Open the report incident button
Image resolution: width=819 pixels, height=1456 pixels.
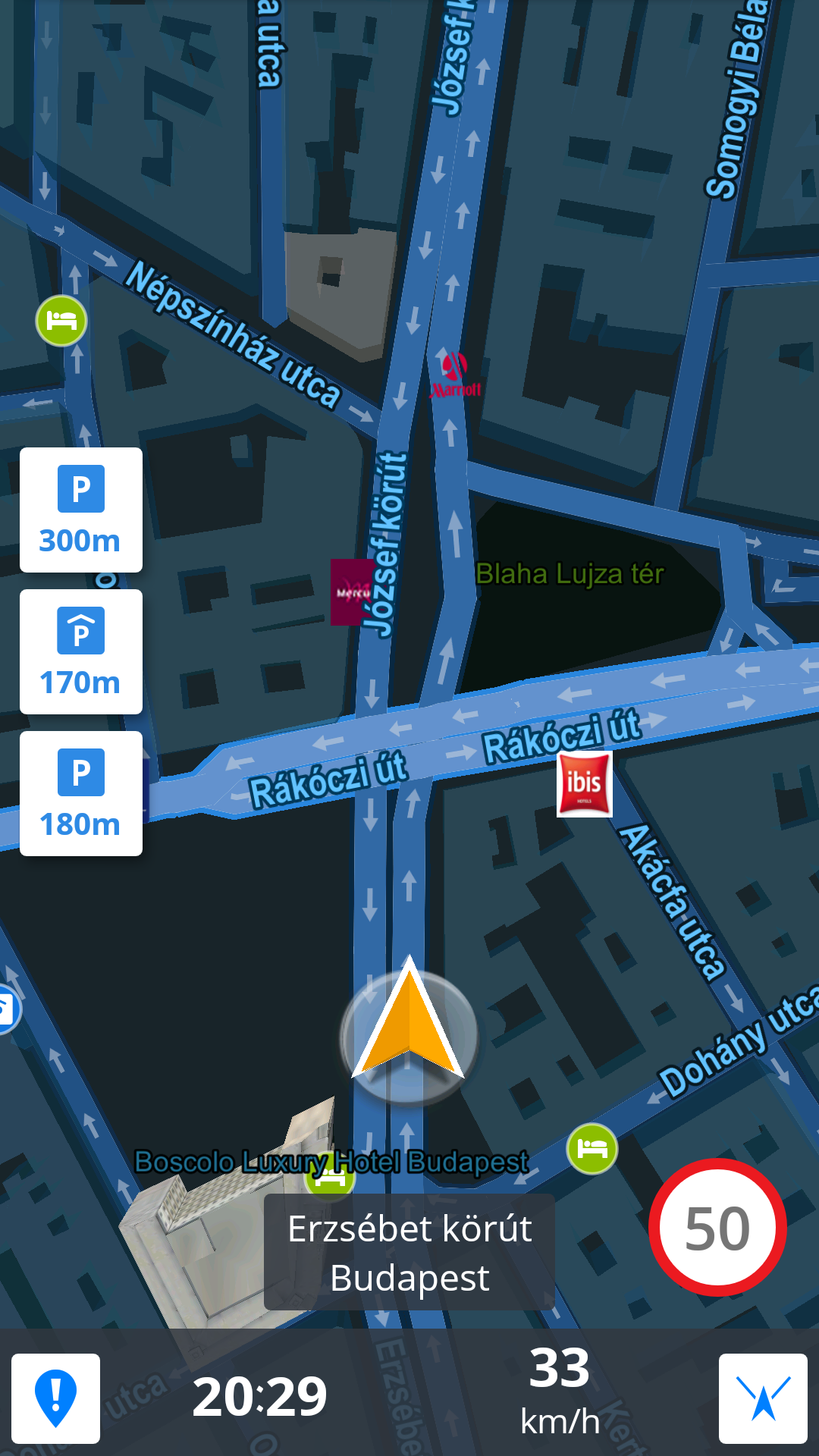point(55,1398)
